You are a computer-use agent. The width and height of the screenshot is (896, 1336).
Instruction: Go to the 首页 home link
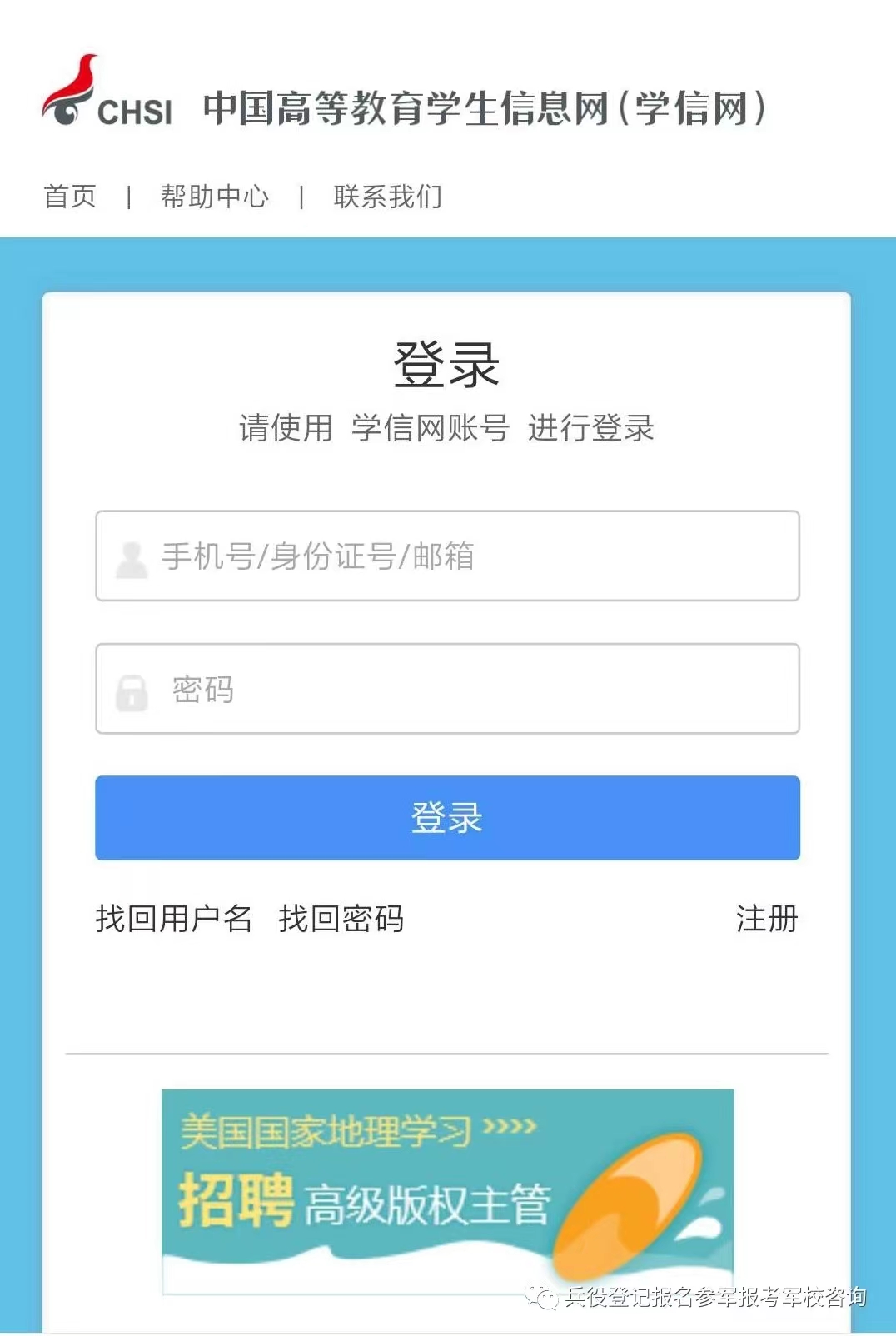[70, 197]
